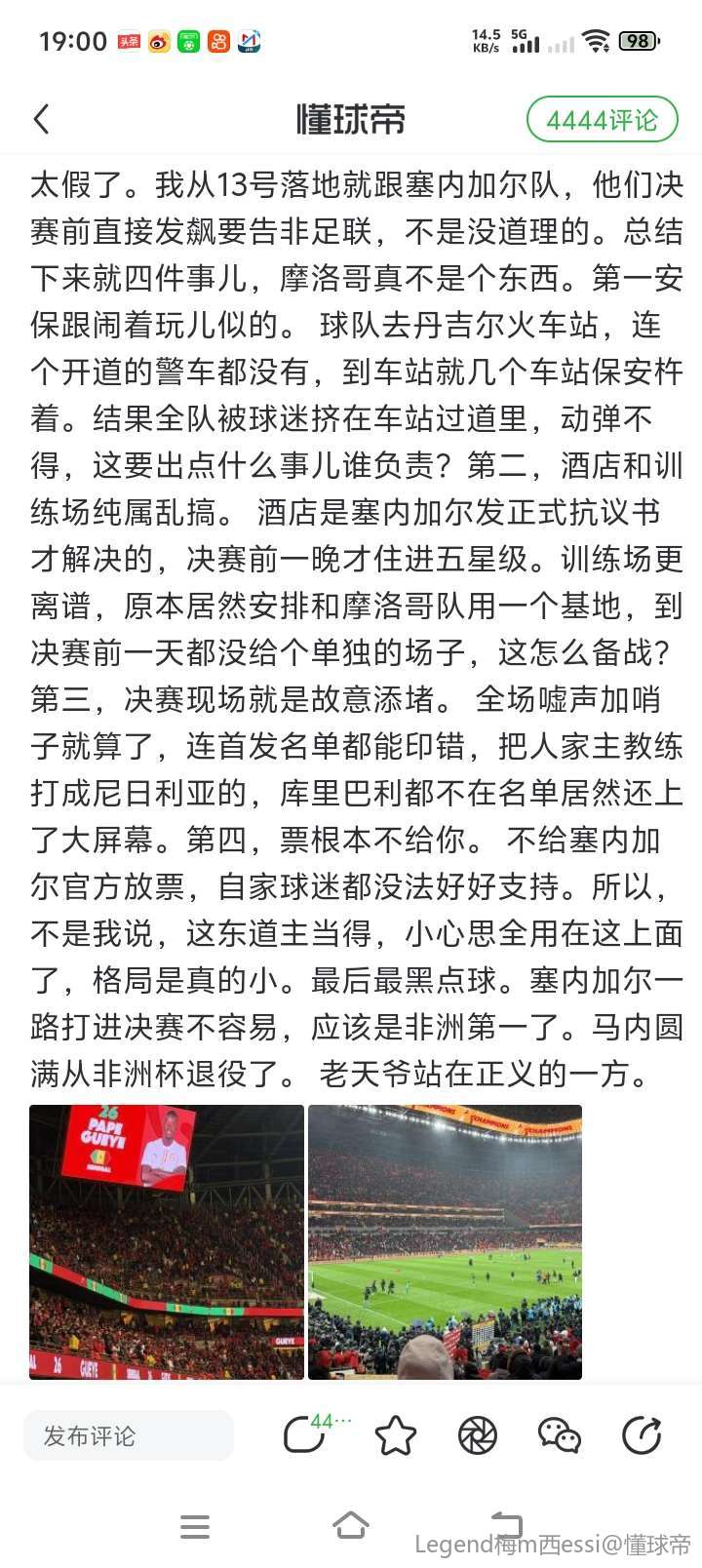Open recent apps from the navigation bar
The height and width of the screenshot is (1568, 702).
(x=195, y=1526)
